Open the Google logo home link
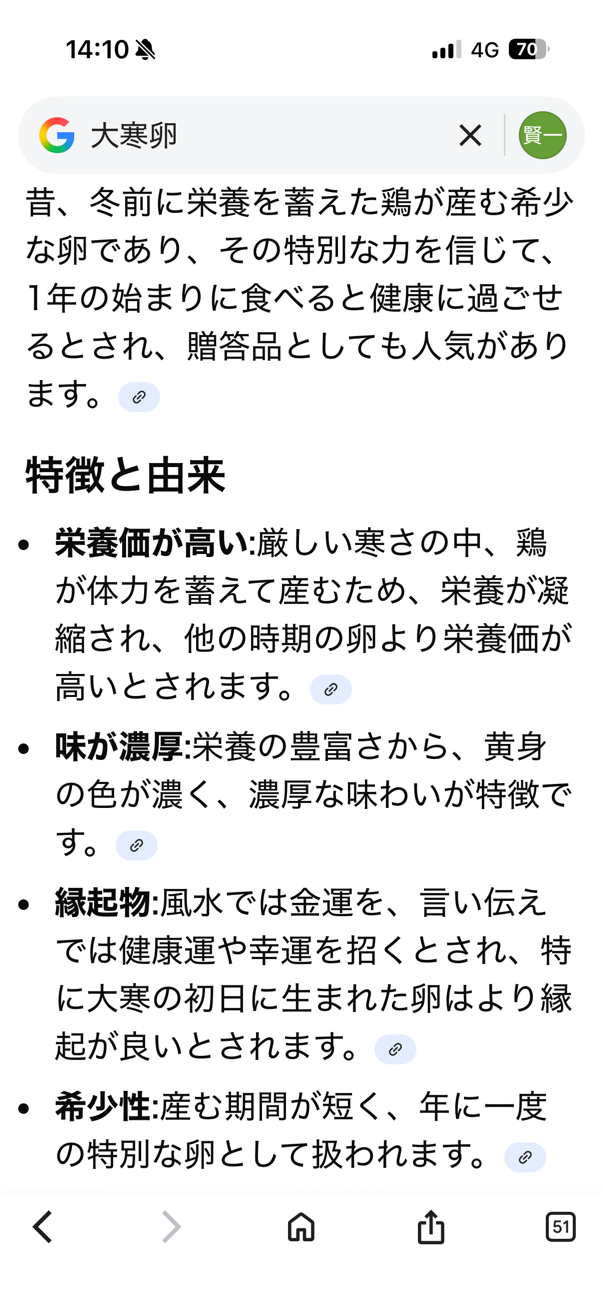 coord(57,135)
